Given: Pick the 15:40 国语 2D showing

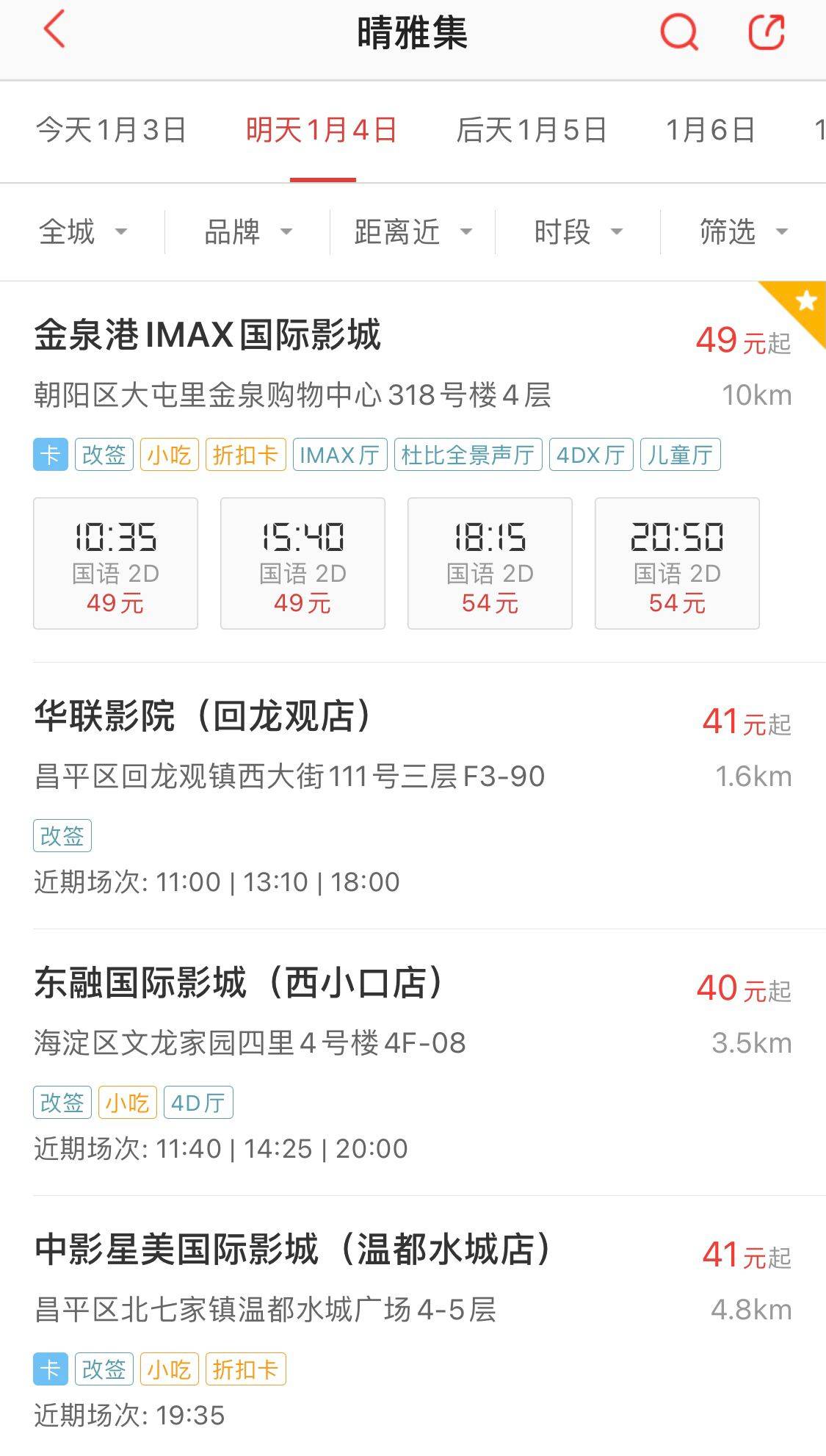Looking at the screenshot, I should click(302, 563).
